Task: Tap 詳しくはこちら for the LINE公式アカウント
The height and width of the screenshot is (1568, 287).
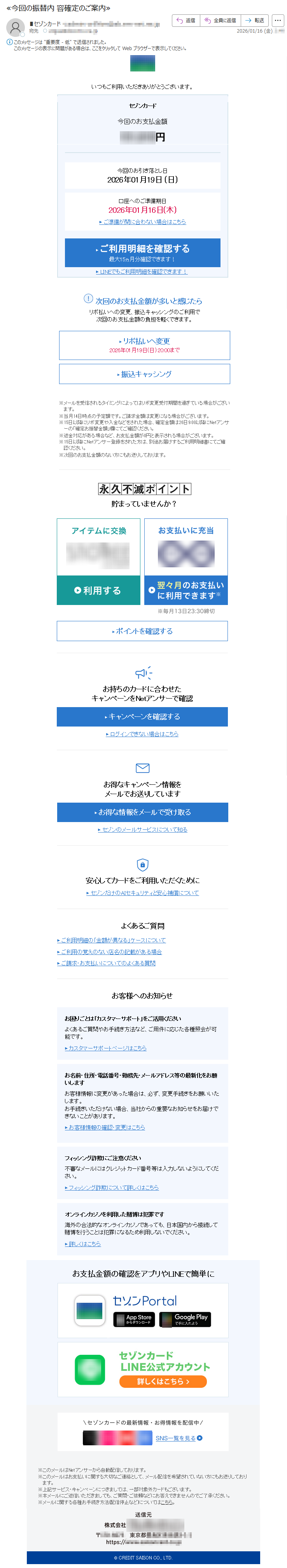Action: [x=163, y=1381]
